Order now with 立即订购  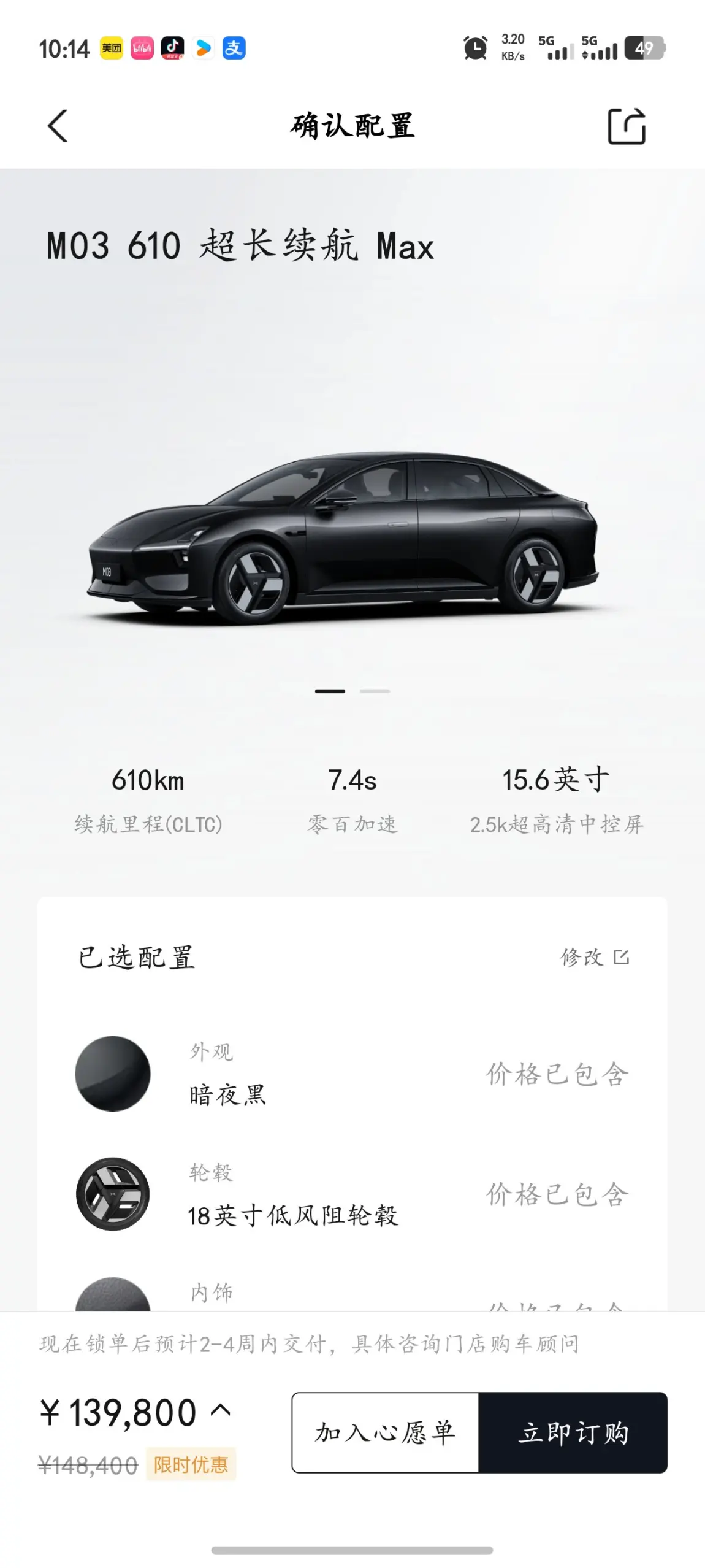[x=573, y=1432]
